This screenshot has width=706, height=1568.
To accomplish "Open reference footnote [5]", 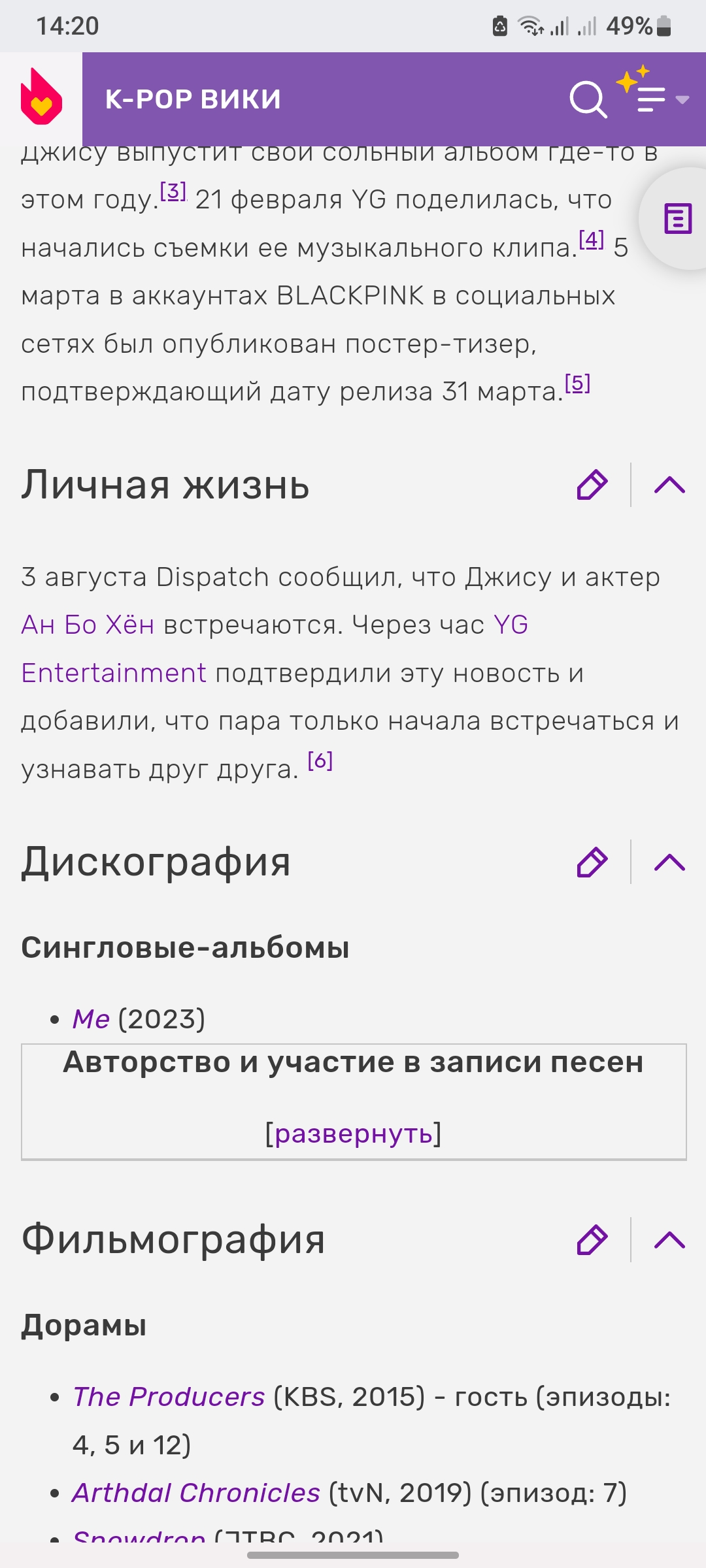I will (577, 384).
